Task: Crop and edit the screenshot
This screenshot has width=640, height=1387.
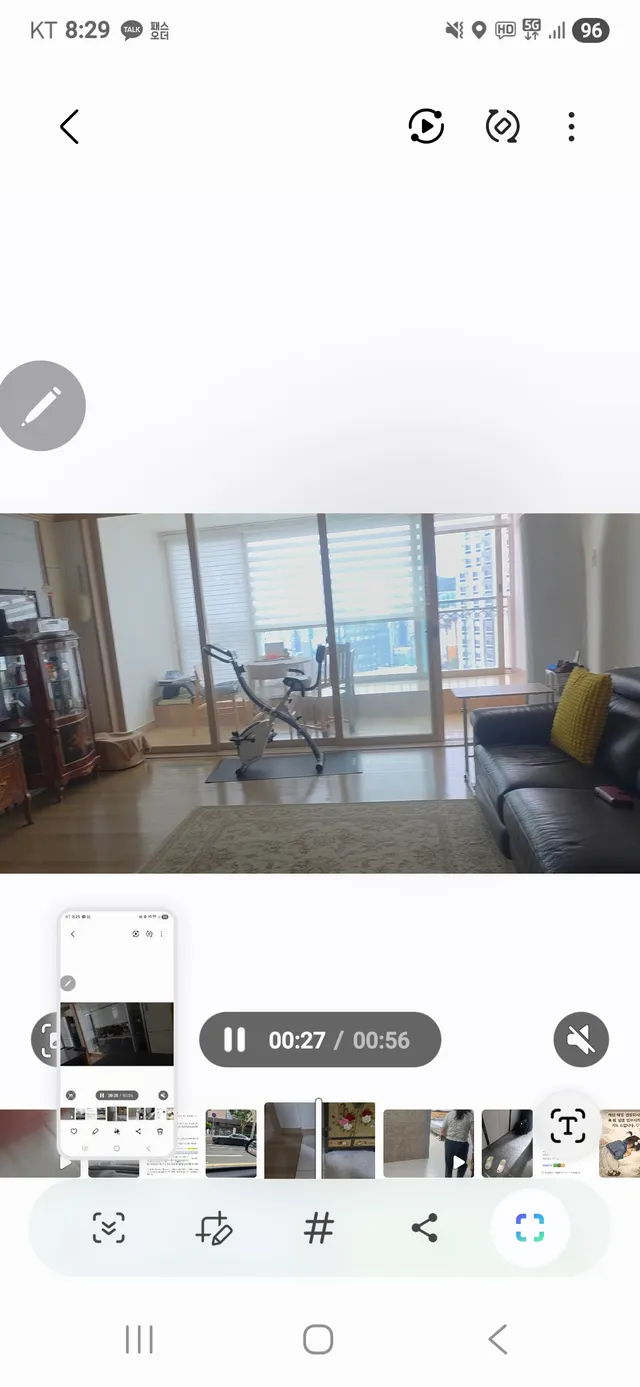Action: (x=213, y=1228)
